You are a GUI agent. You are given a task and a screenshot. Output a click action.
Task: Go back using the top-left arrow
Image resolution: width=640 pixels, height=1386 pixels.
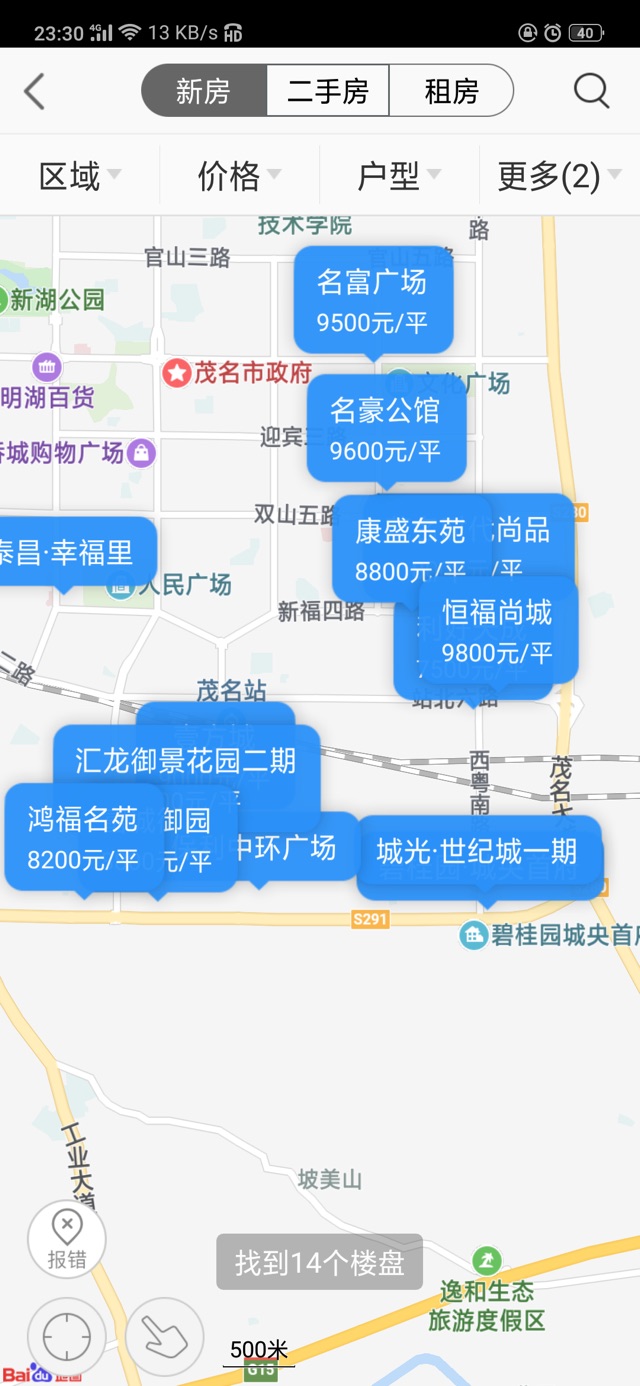click(35, 91)
